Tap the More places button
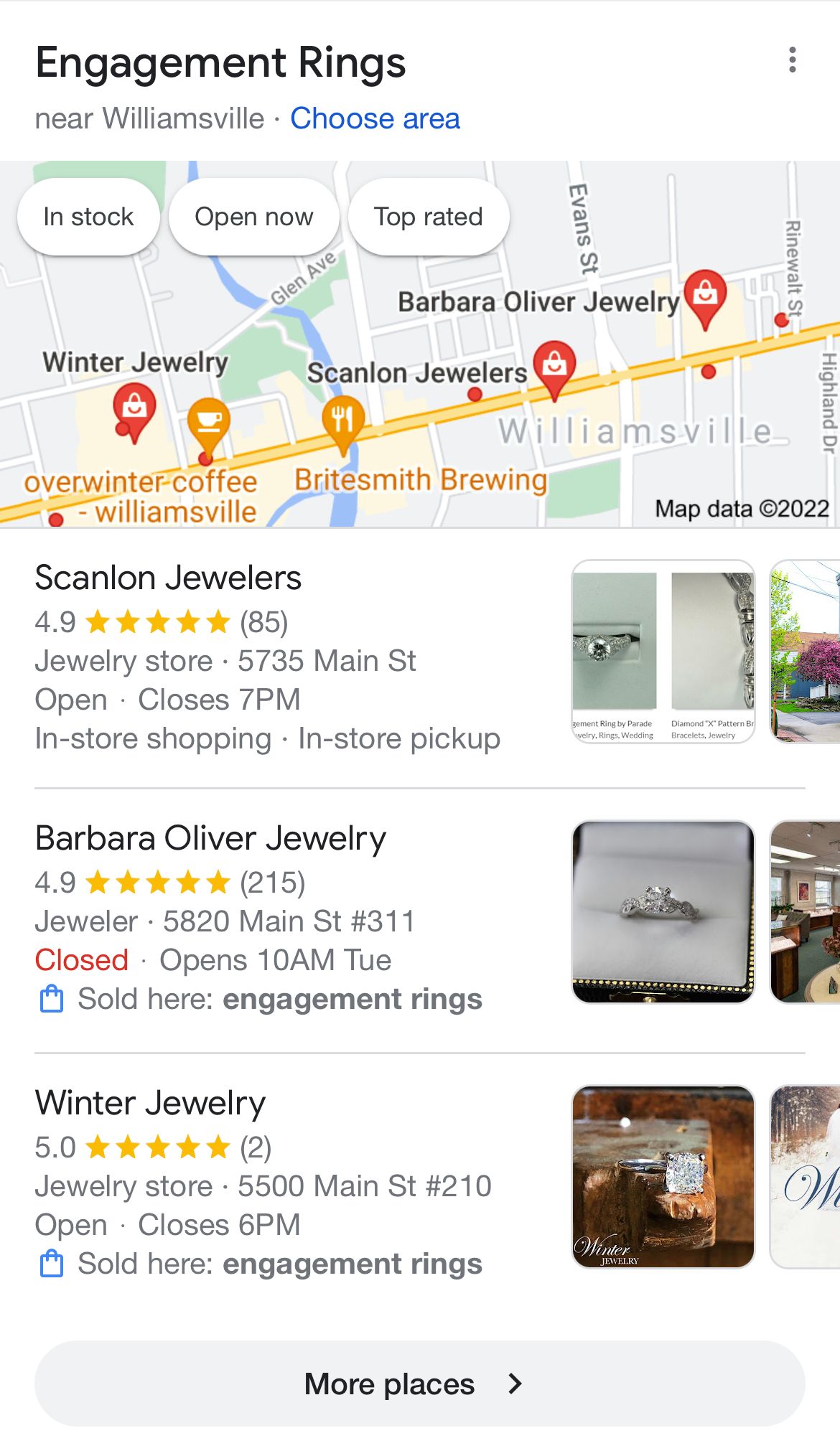840x1456 pixels. pyautogui.click(x=419, y=1384)
